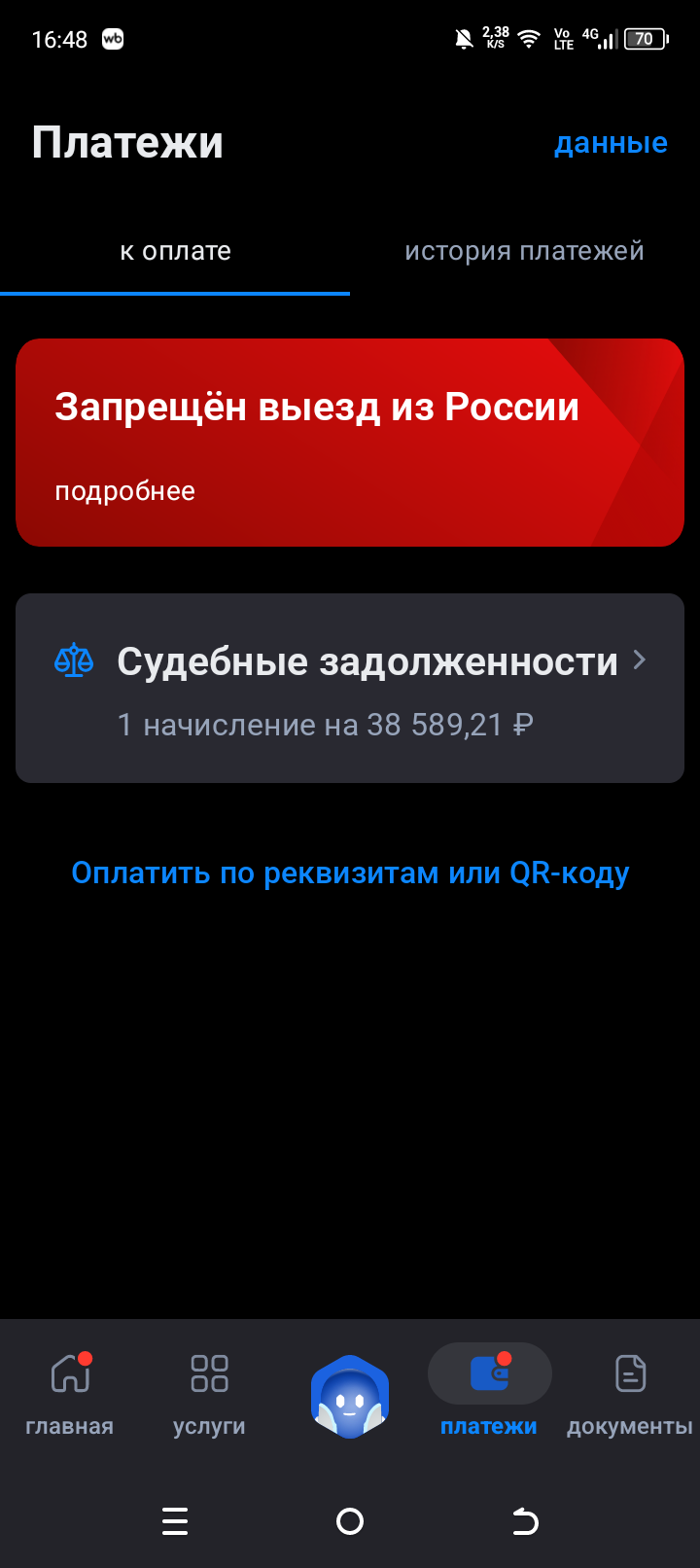Viewport: 700px width, 1568px height.
Task: Open the robot assistant icon
Action: coord(349,1396)
